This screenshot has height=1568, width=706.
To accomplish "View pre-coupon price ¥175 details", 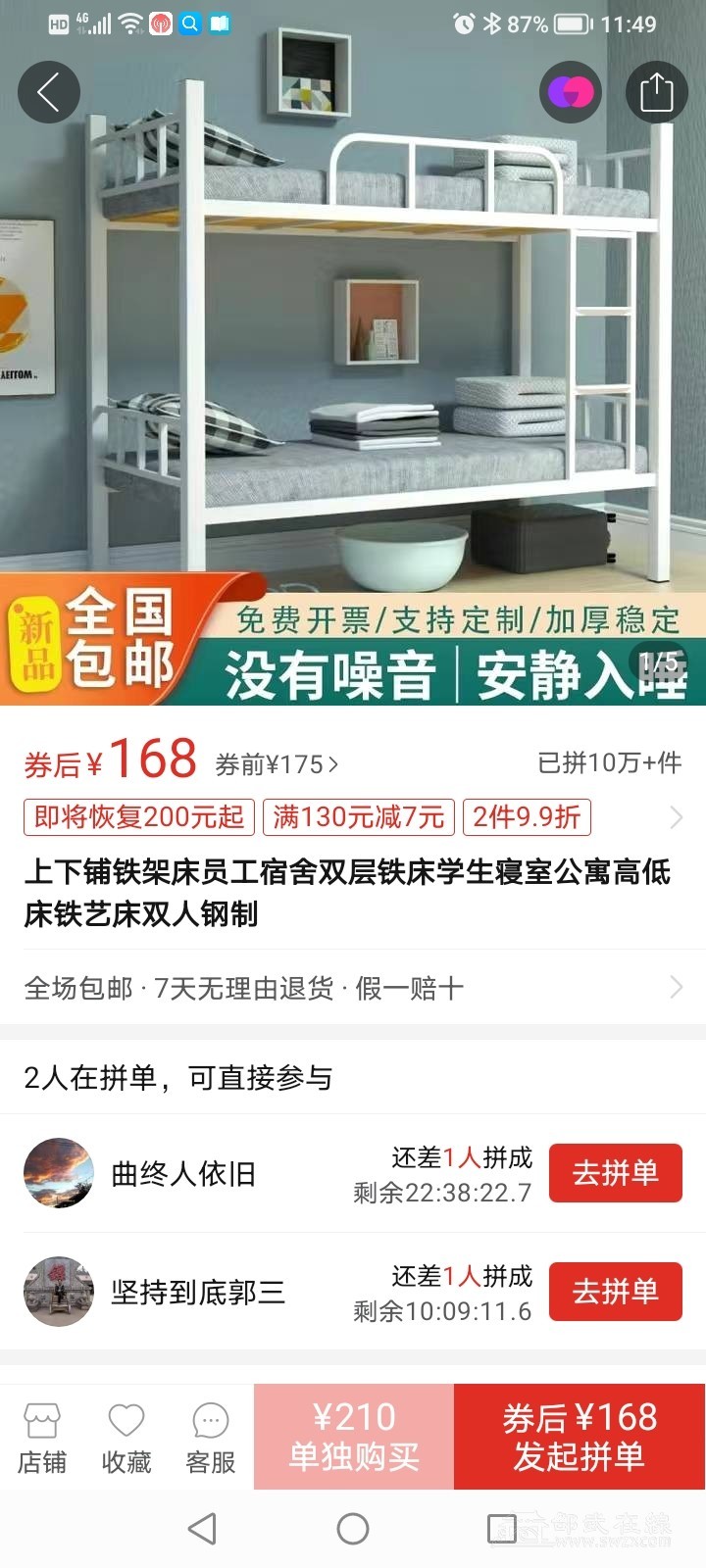I will (x=277, y=764).
